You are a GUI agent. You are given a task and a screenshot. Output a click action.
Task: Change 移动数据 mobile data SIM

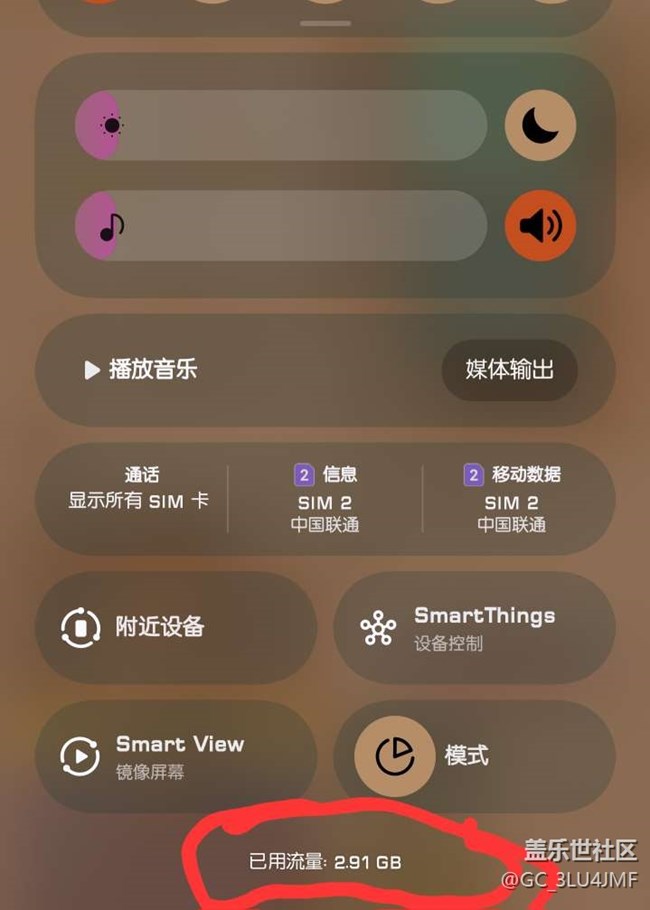point(512,499)
